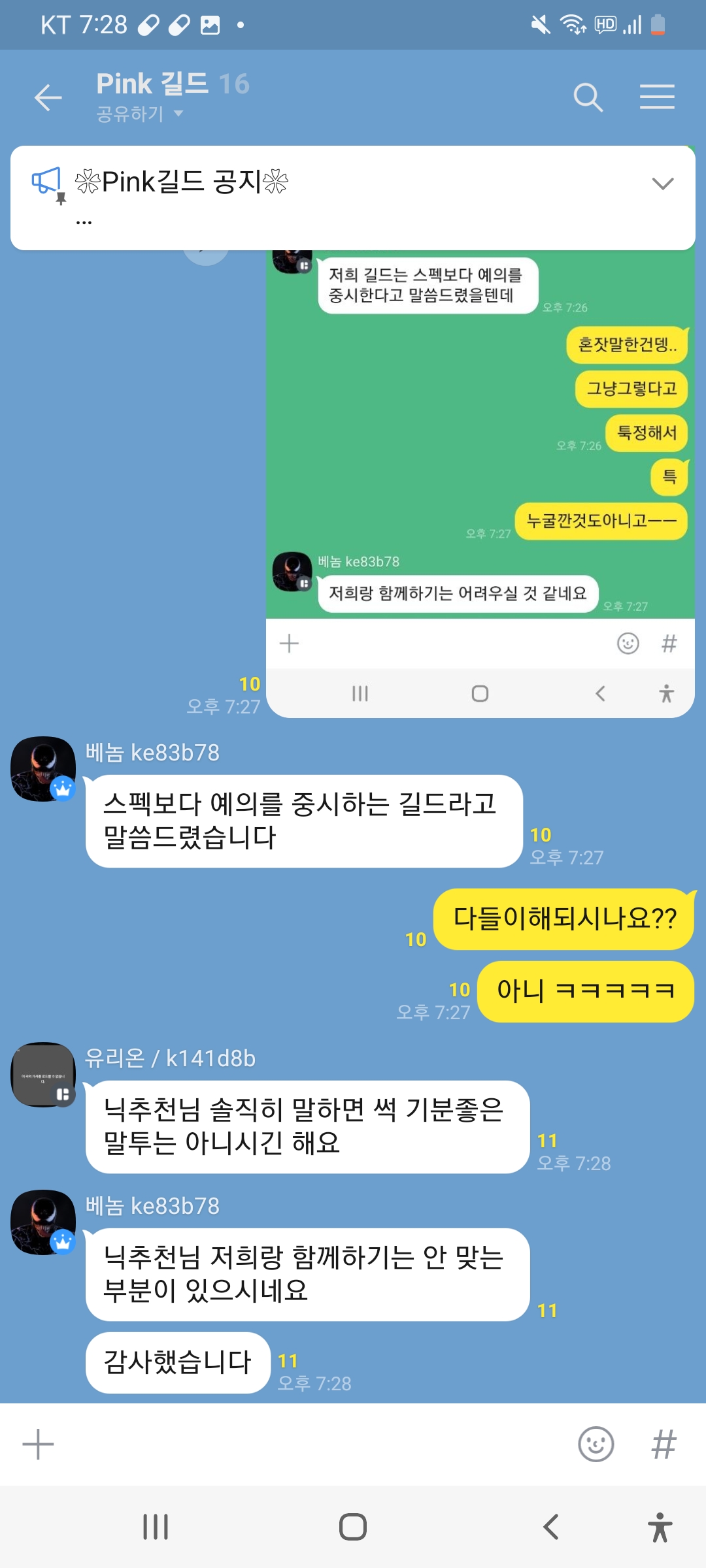706x1568 pixels.
Task: Go back from the Pink 길드 chat
Action: click(x=48, y=98)
